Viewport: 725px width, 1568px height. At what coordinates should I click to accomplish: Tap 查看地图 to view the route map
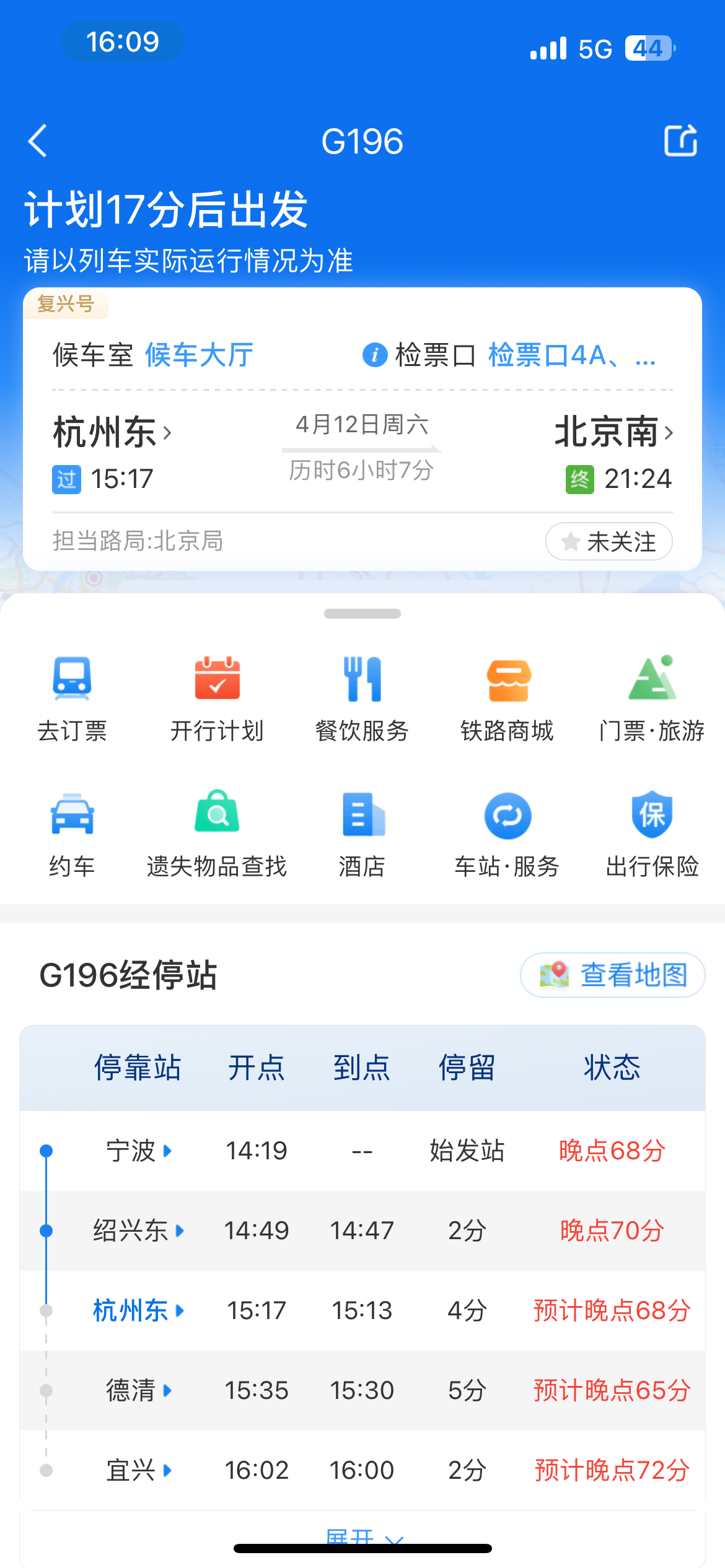coord(613,975)
